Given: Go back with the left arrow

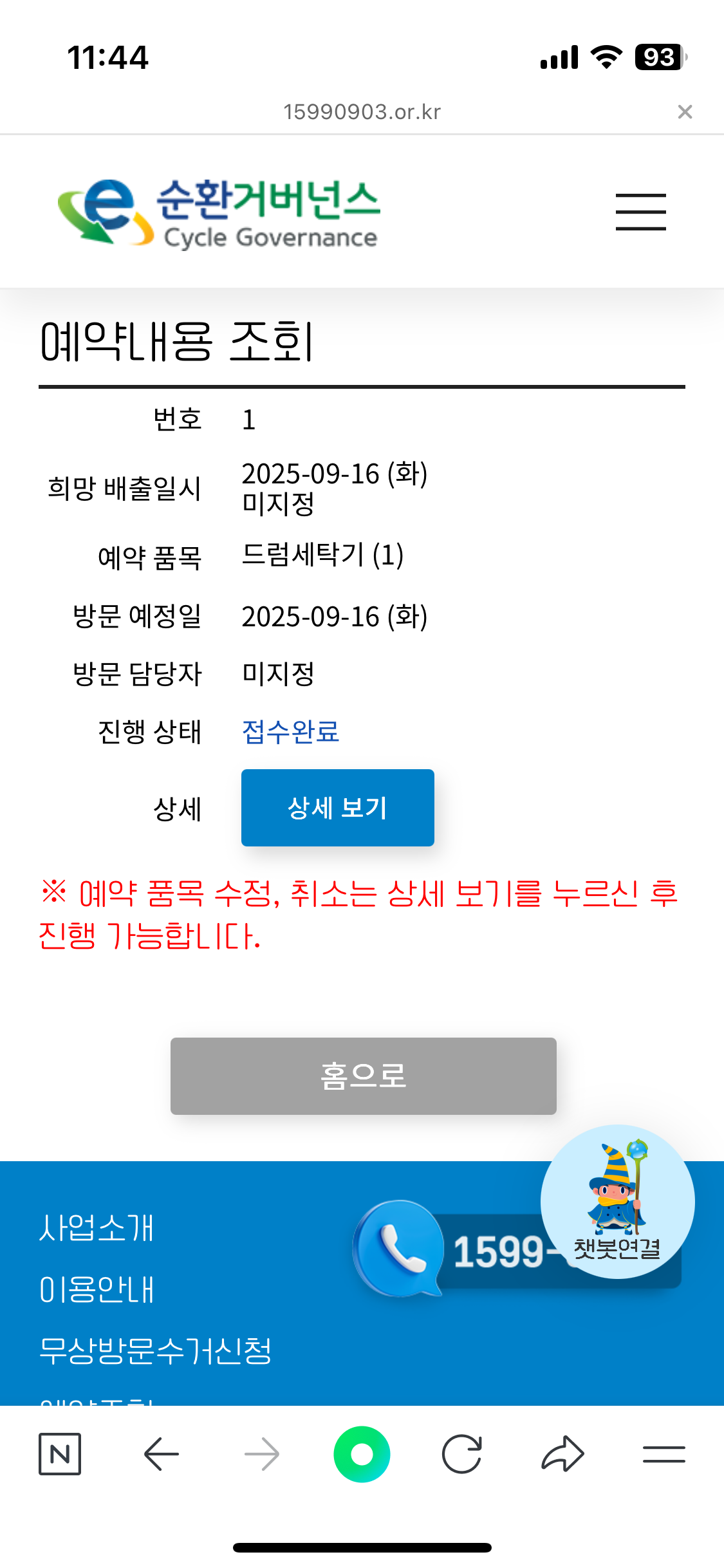Looking at the screenshot, I should click(x=161, y=1454).
